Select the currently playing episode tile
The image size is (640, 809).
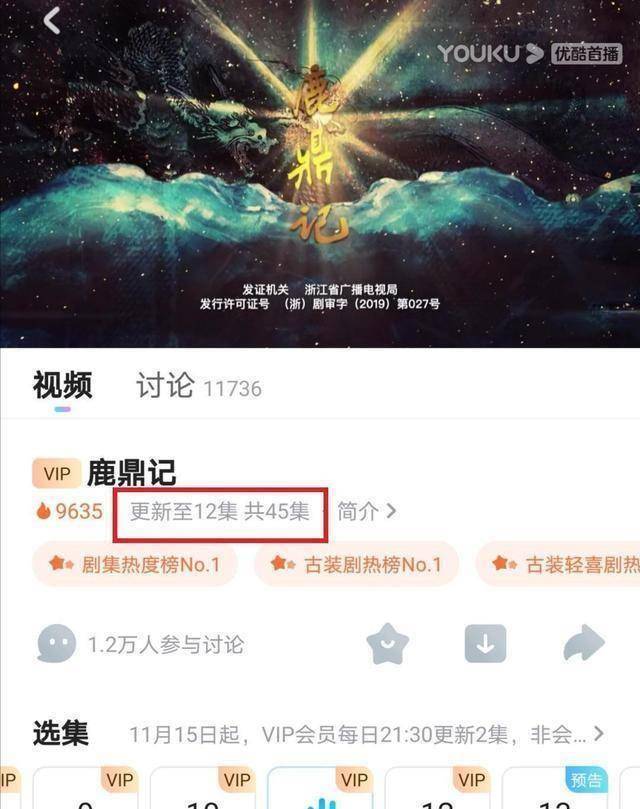coord(320,790)
